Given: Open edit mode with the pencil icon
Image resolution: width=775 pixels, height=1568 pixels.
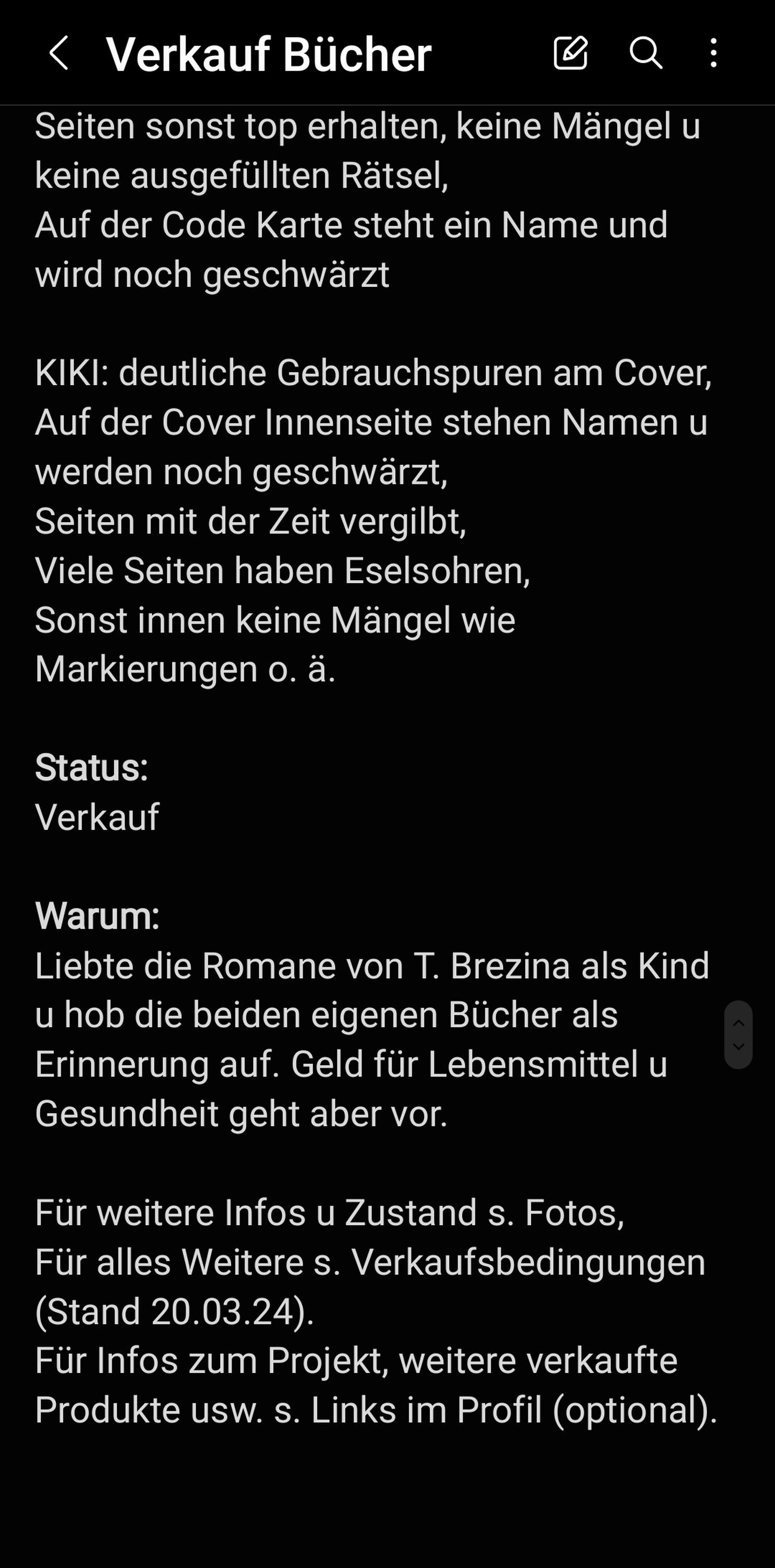Looking at the screenshot, I should coord(571,53).
